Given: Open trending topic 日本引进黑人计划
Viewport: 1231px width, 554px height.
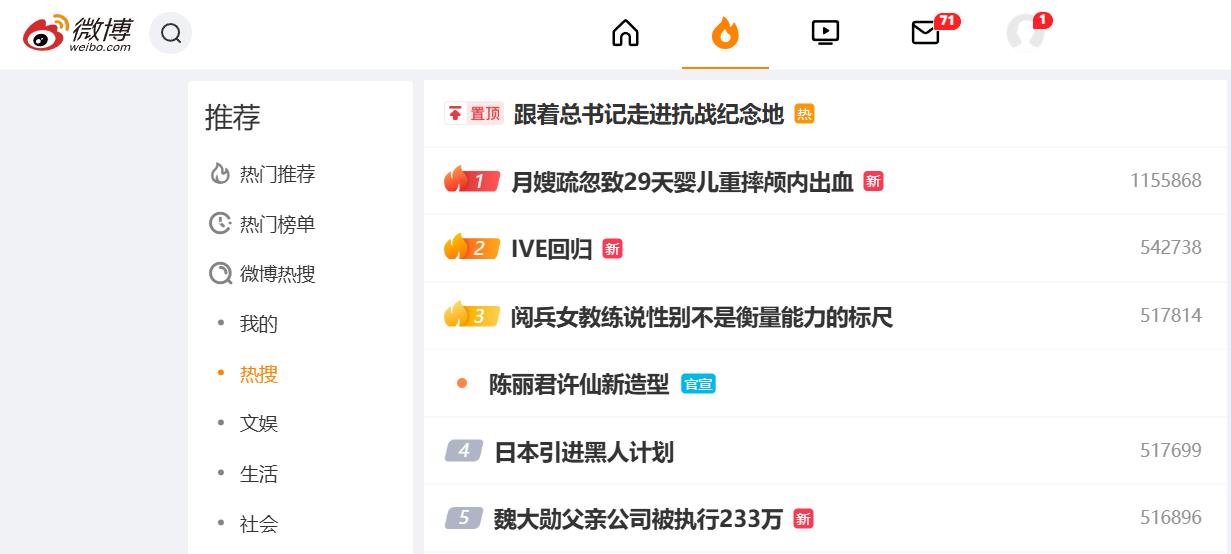Looking at the screenshot, I should 584,452.
